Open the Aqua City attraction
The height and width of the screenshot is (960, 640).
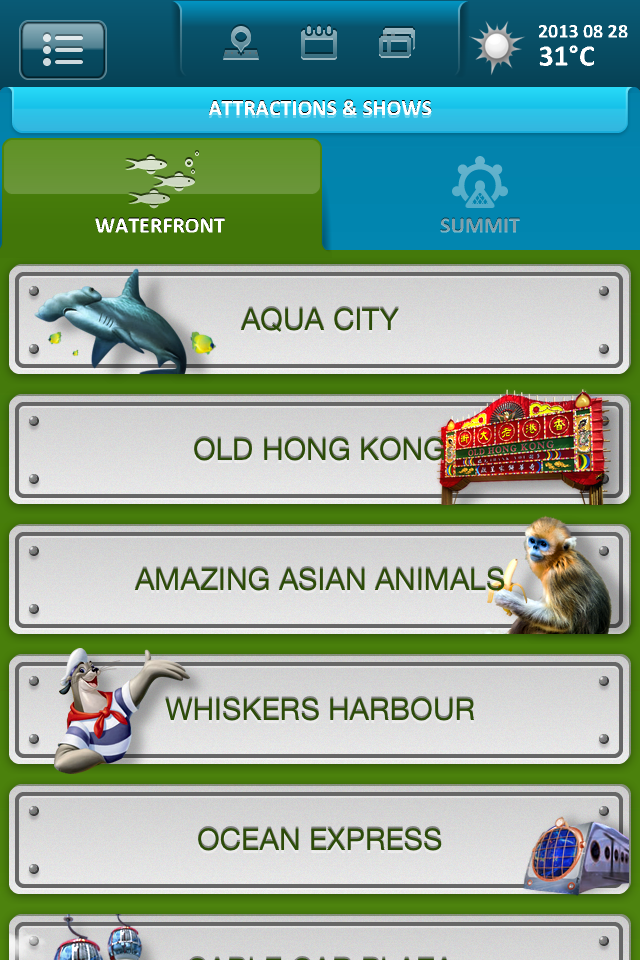[320, 319]
